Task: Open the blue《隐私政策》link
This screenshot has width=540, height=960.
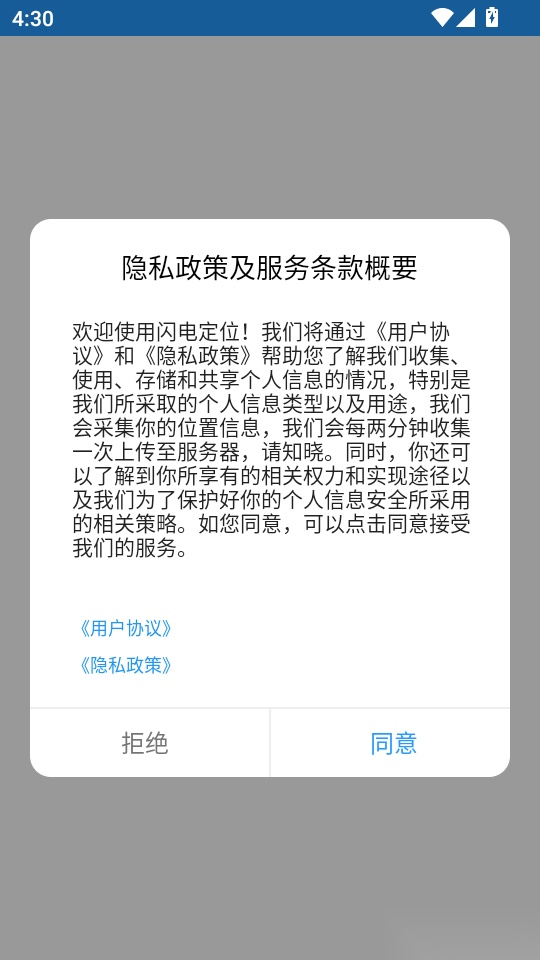Action: [126, 666]
